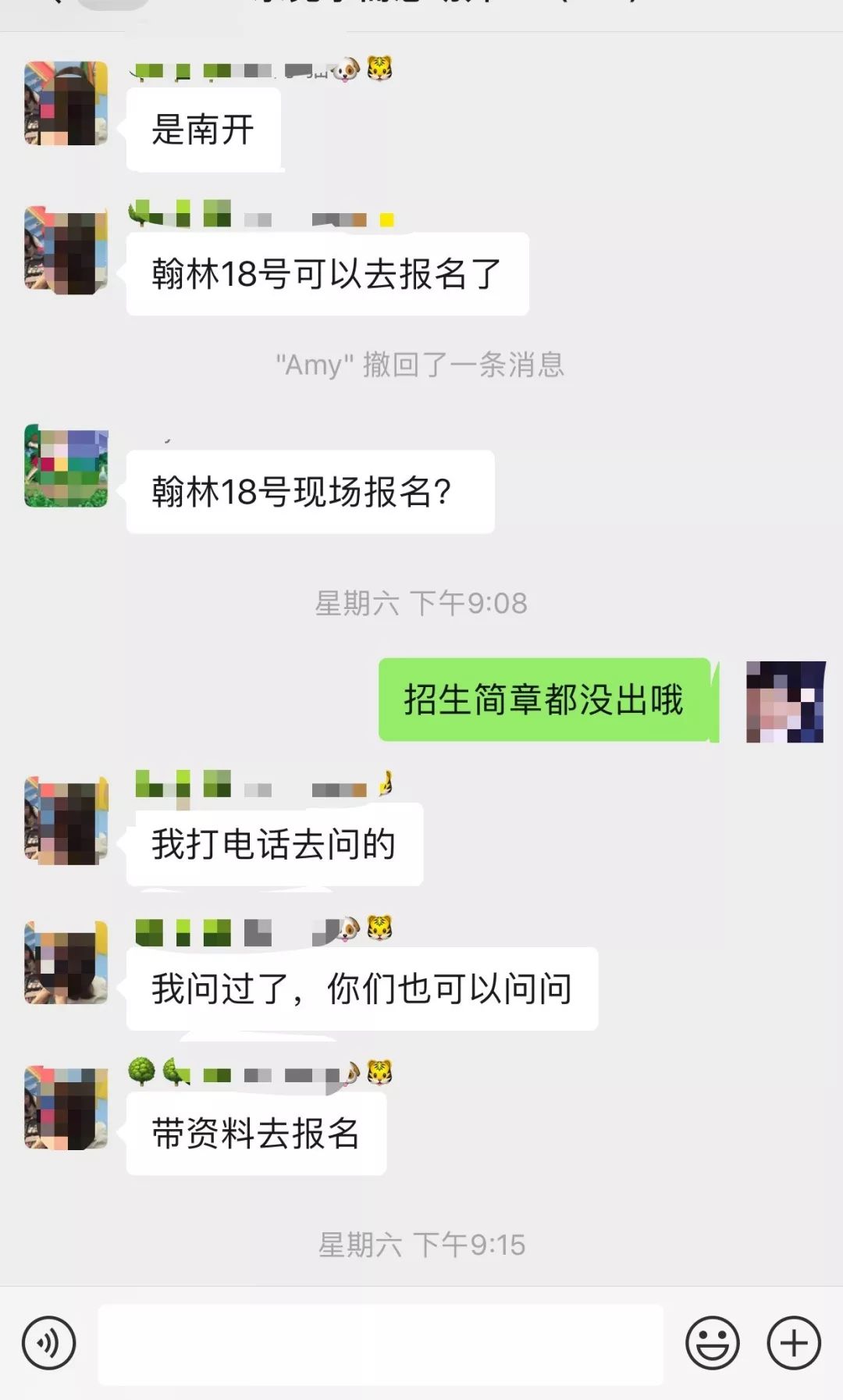Tap the message bubble 翰林18号可以去报名了

(x=328, y=274)
